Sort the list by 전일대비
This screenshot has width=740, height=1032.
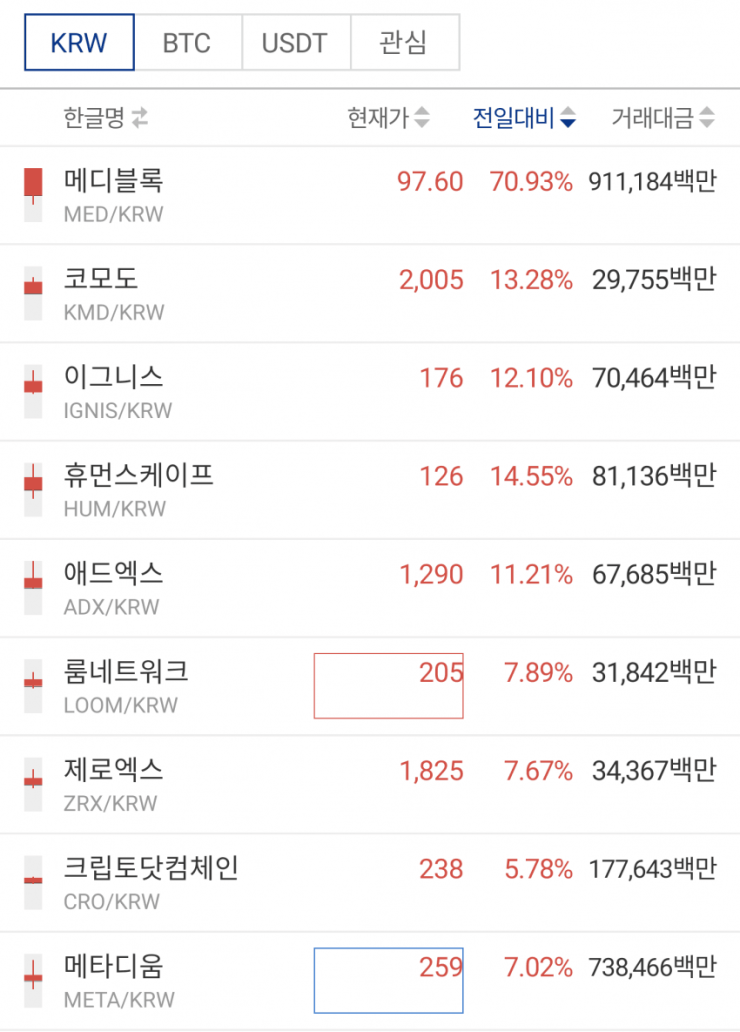coord(524,119)
